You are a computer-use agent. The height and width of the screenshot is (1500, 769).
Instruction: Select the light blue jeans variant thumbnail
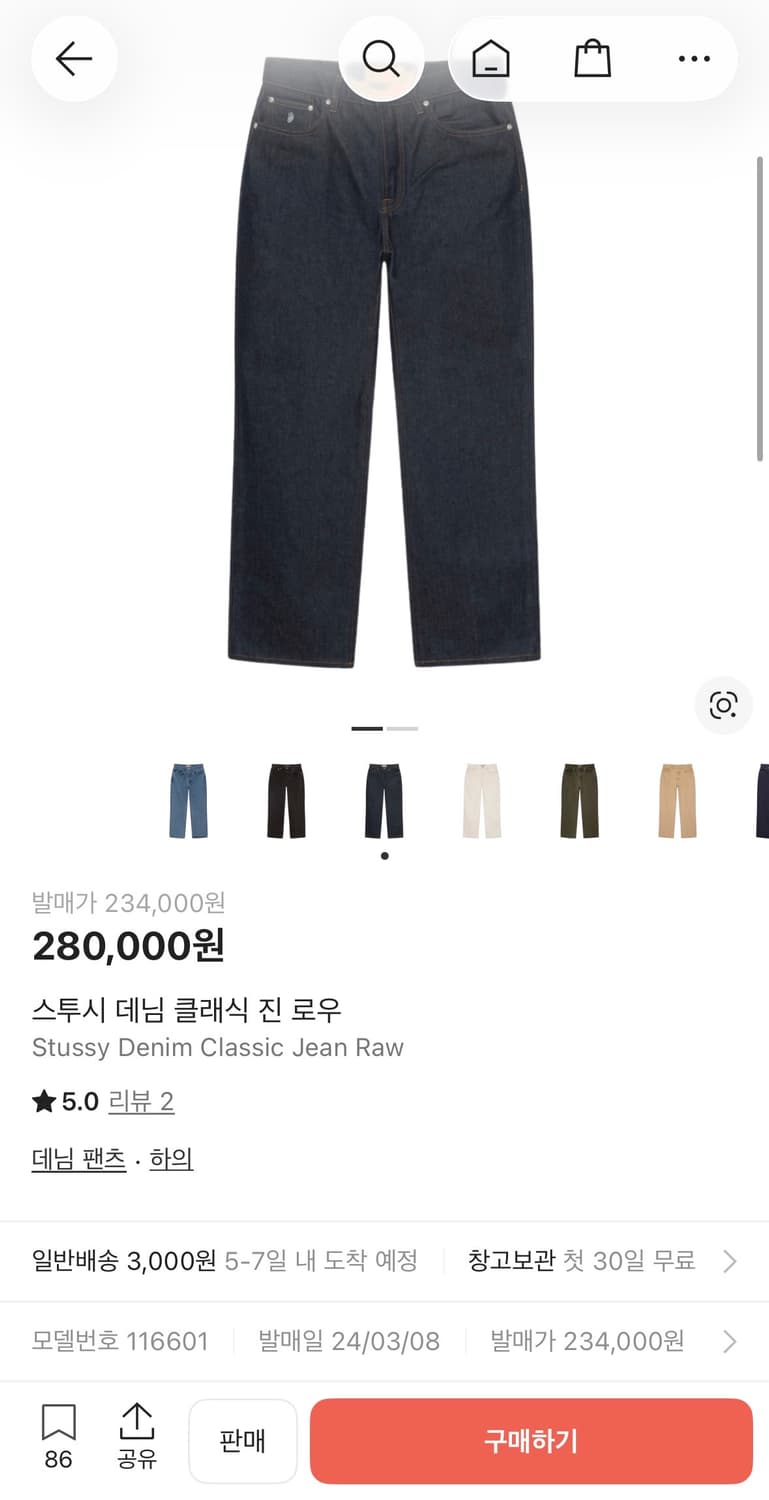point(188,800)
